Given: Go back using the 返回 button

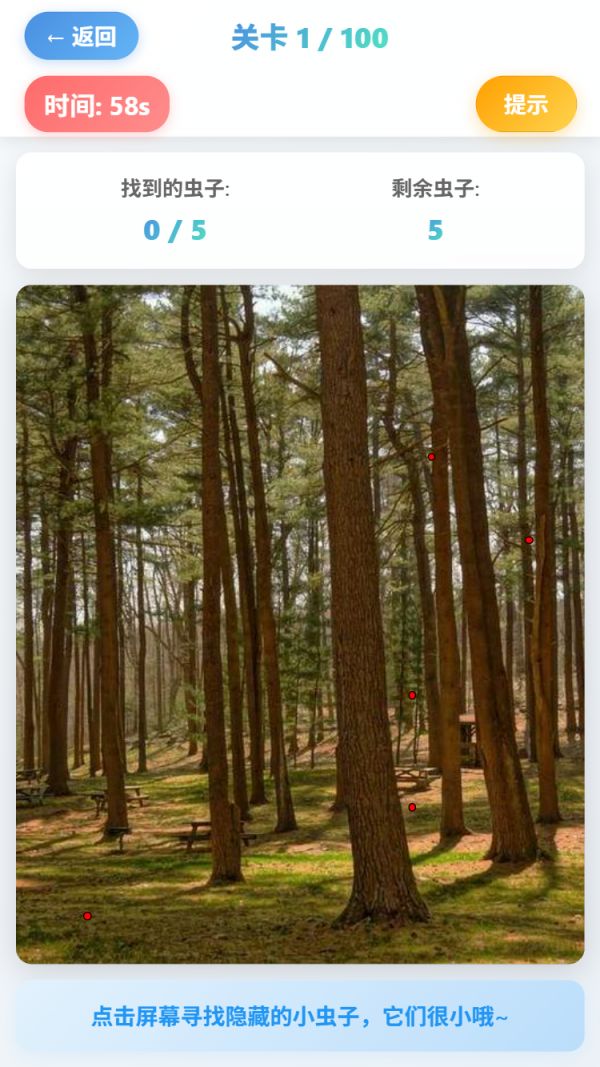Looking at the screenshot, I should (x=82, y=37).
